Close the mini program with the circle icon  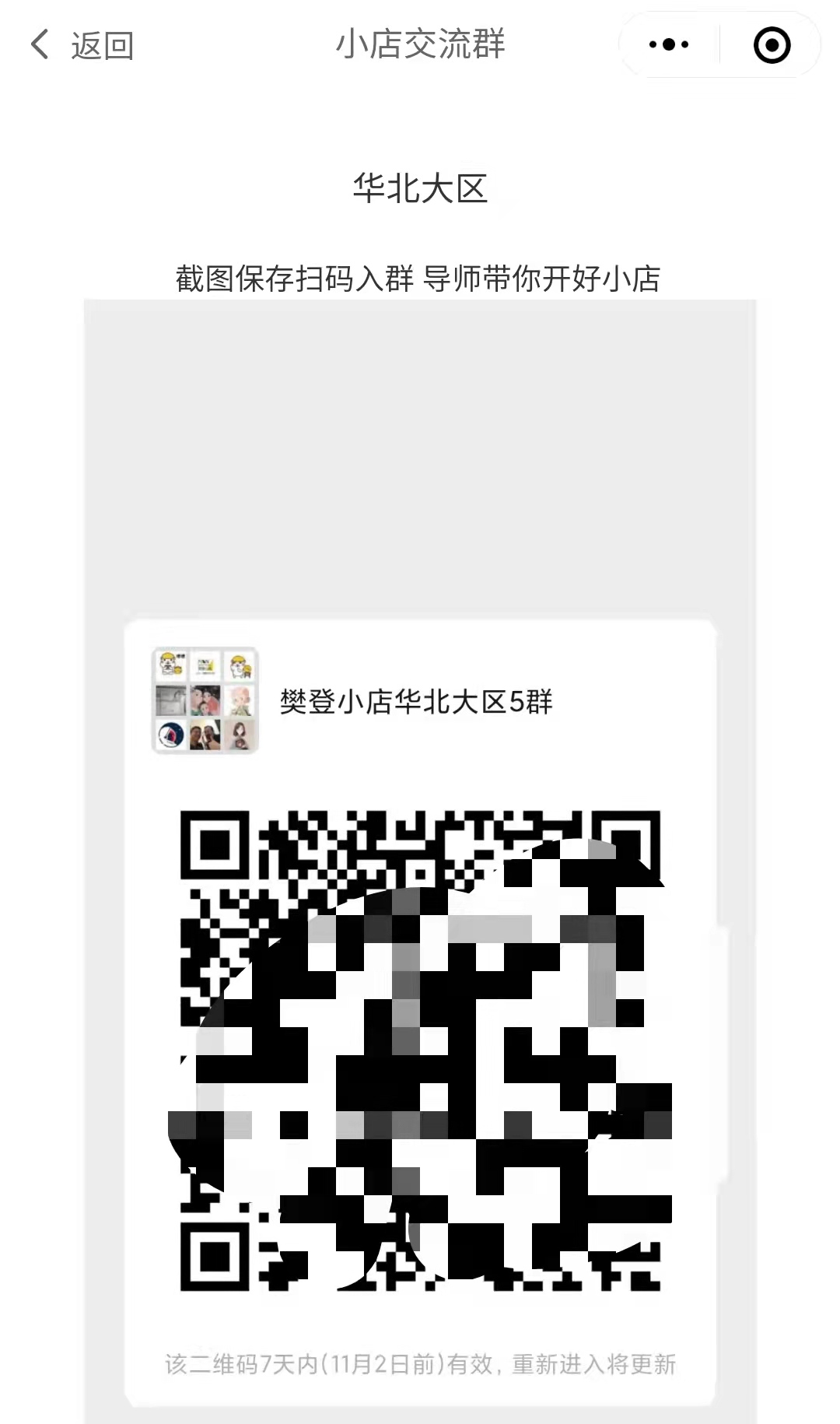[772, 44]
